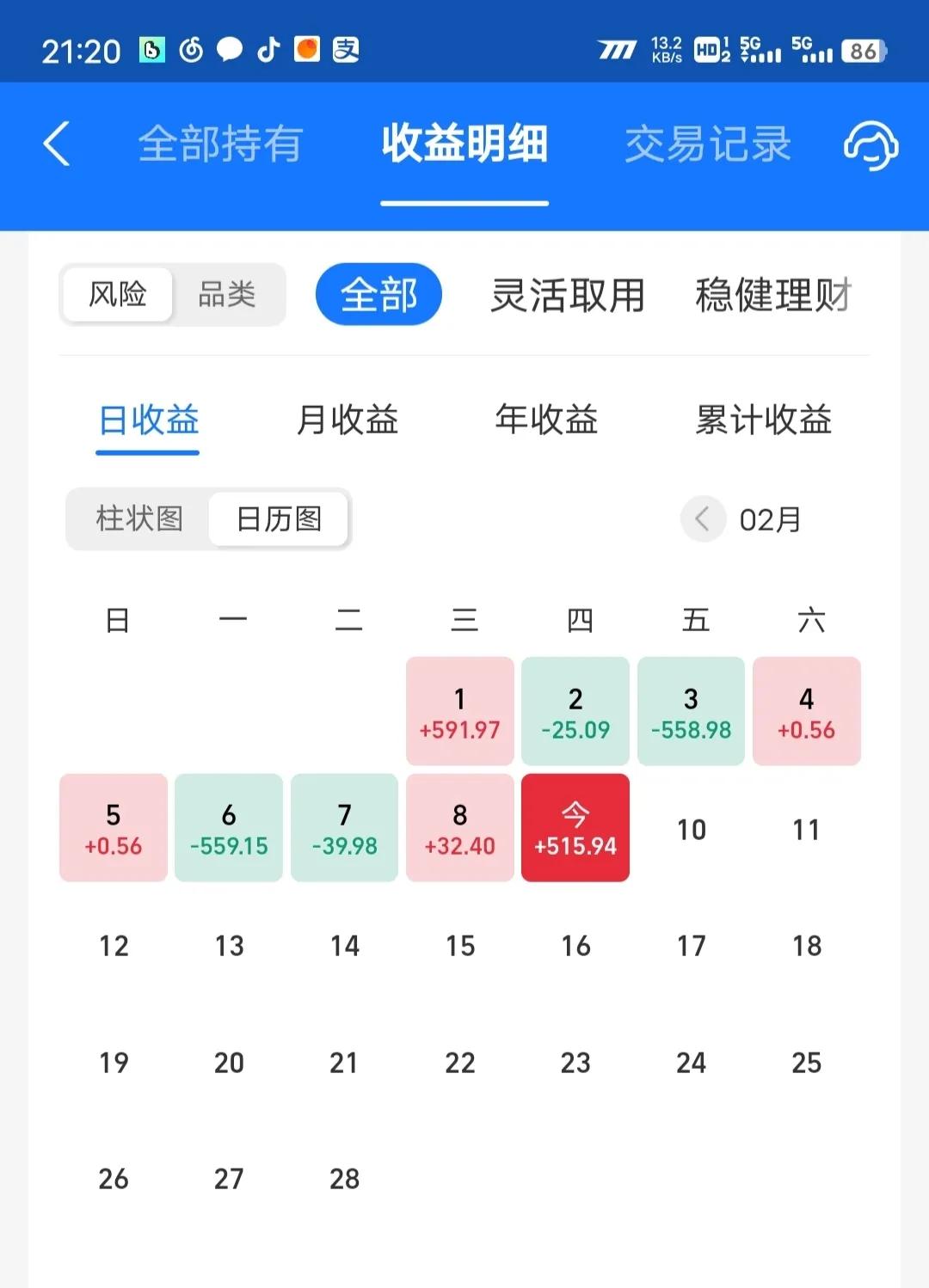Filter by 稳健理财
This screenshot has height=1288, width=929.
point(772,295)
